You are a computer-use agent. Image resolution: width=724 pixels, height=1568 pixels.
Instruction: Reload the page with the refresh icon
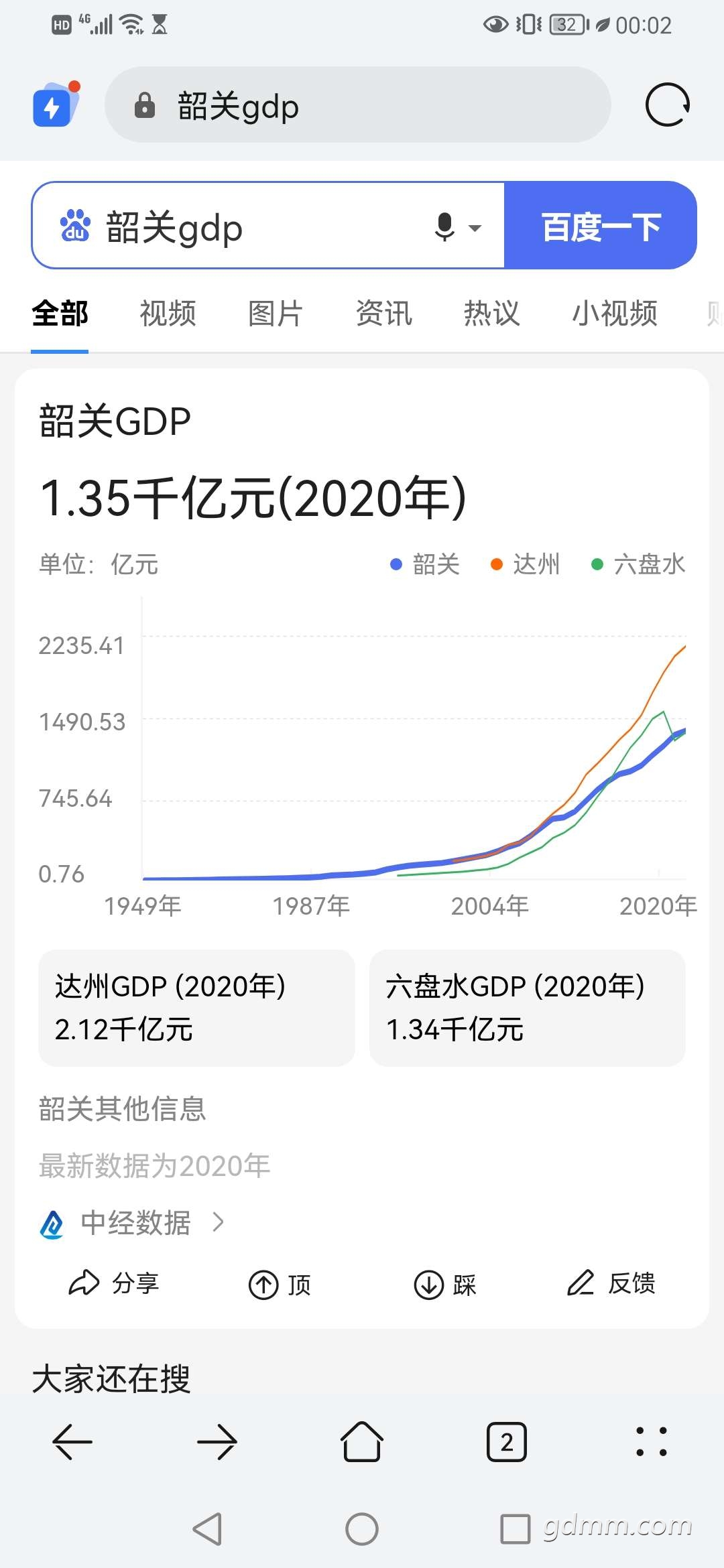point(667,105)
